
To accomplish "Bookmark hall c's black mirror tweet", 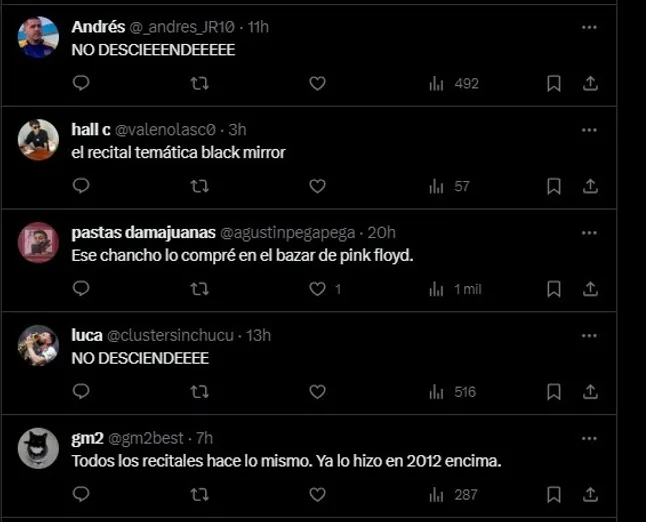I will coord(554,186).
